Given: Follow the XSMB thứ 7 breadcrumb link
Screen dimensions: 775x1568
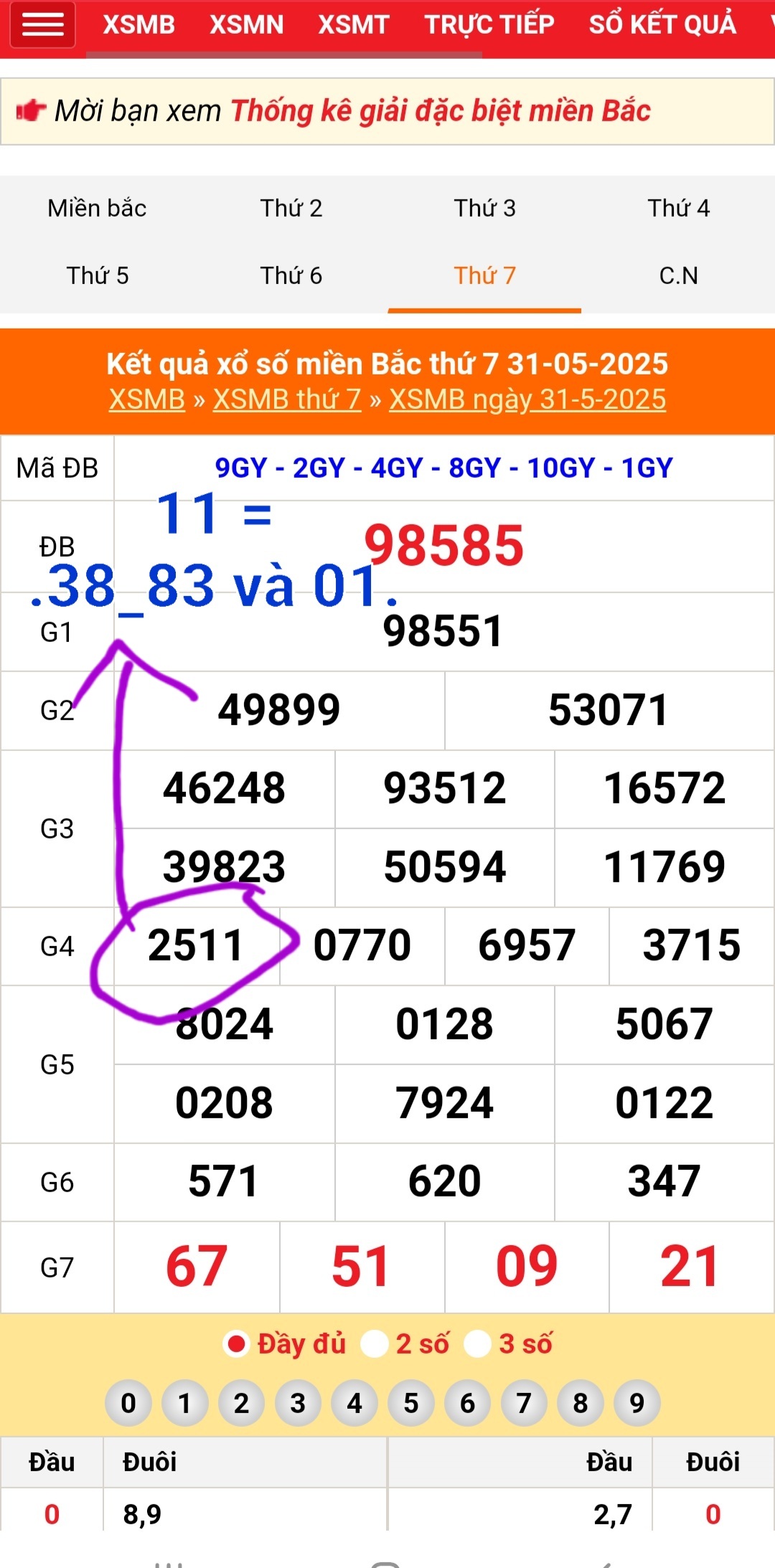Looking at the screenshot, I should coord(287,399).
